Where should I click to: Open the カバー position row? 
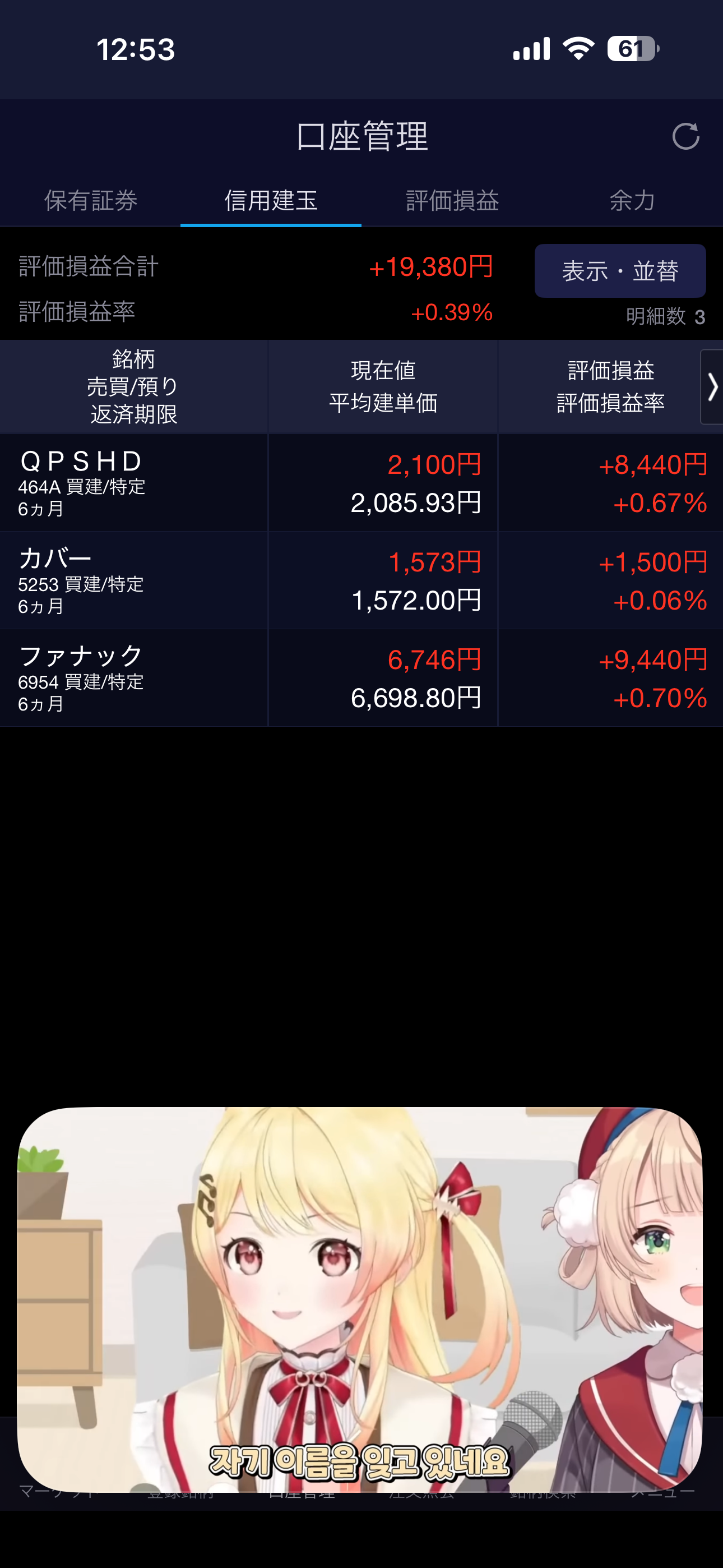(361, 580)
